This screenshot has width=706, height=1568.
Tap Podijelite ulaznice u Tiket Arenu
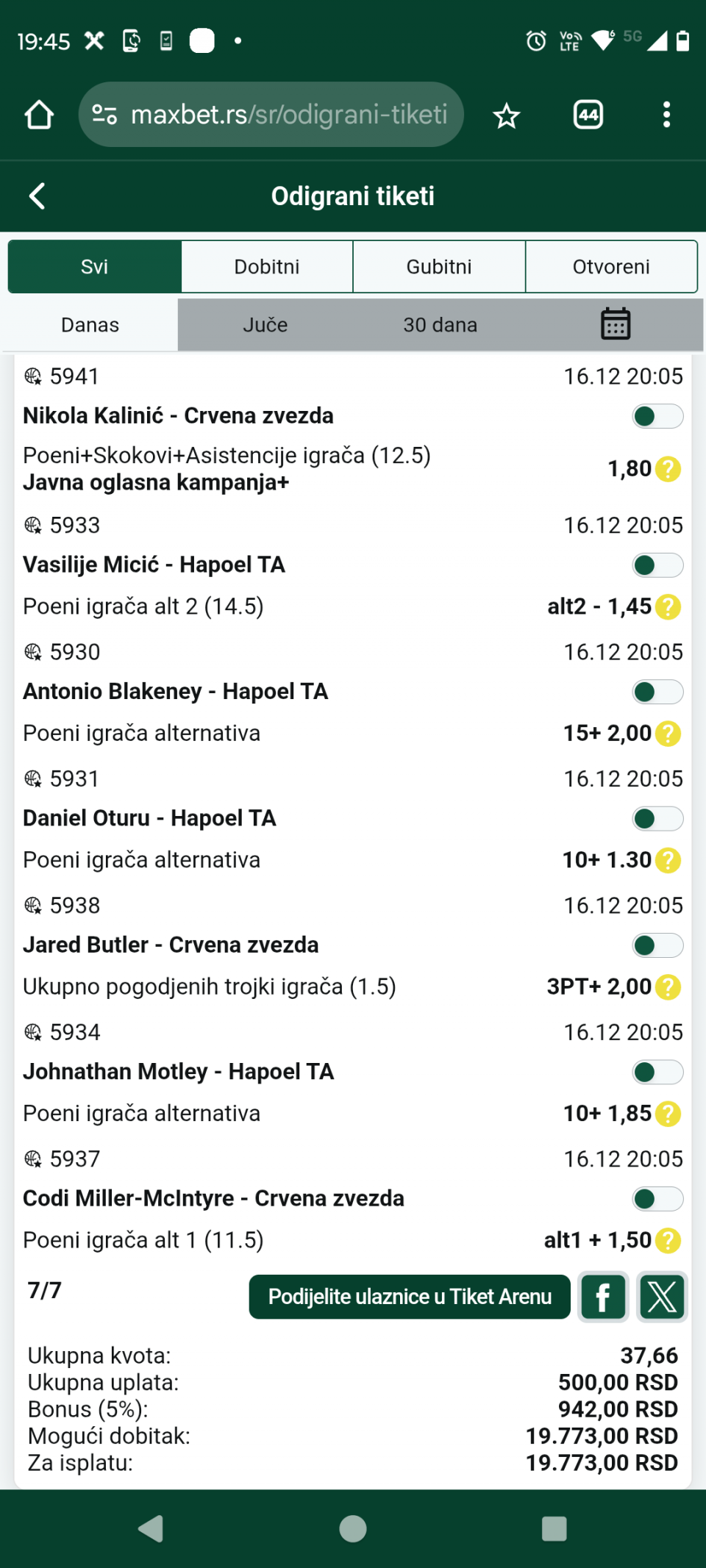(410, 1297)
